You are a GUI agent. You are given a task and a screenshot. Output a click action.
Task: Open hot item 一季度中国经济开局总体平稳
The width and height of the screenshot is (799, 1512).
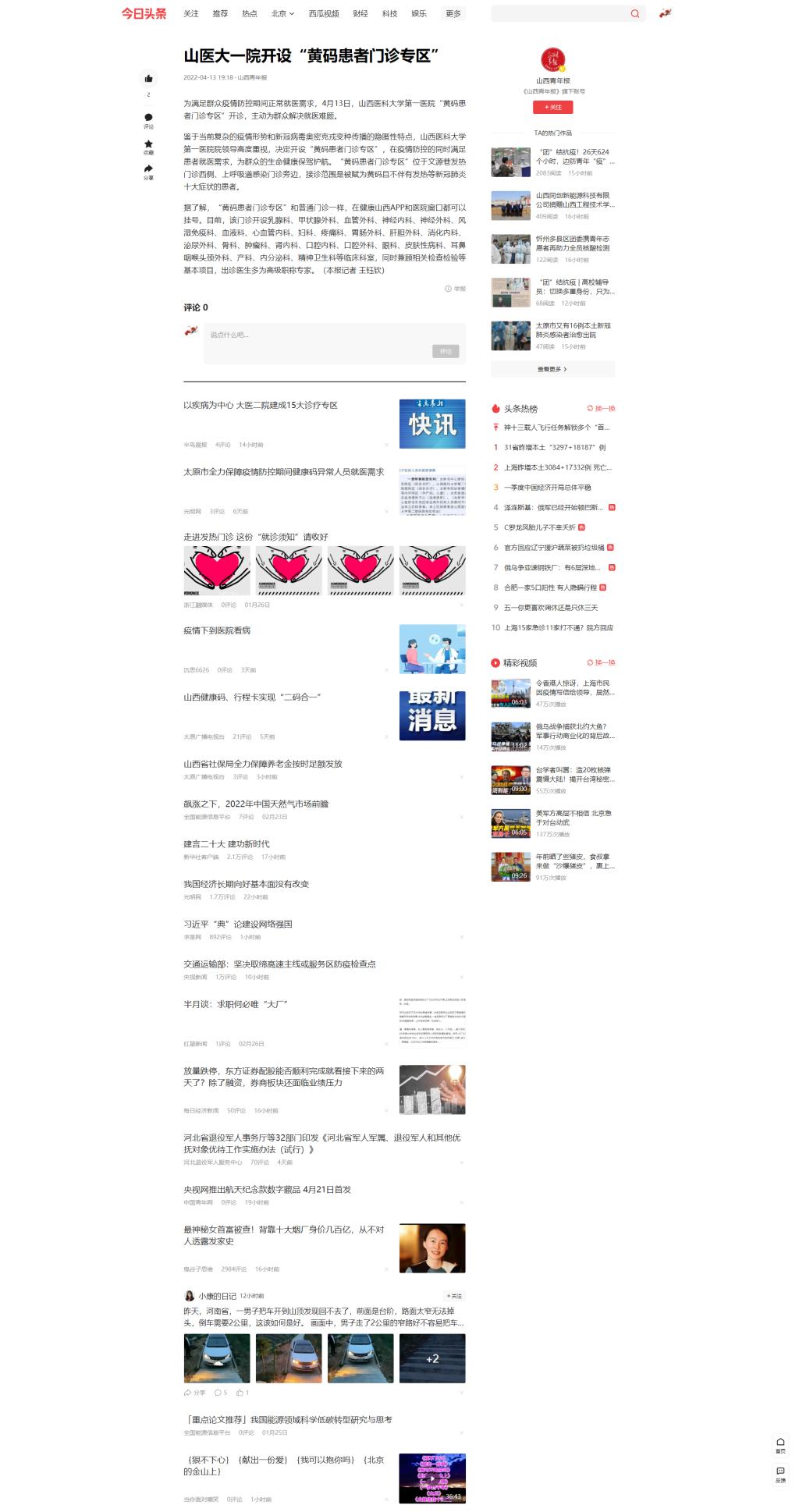coord(547,488)
